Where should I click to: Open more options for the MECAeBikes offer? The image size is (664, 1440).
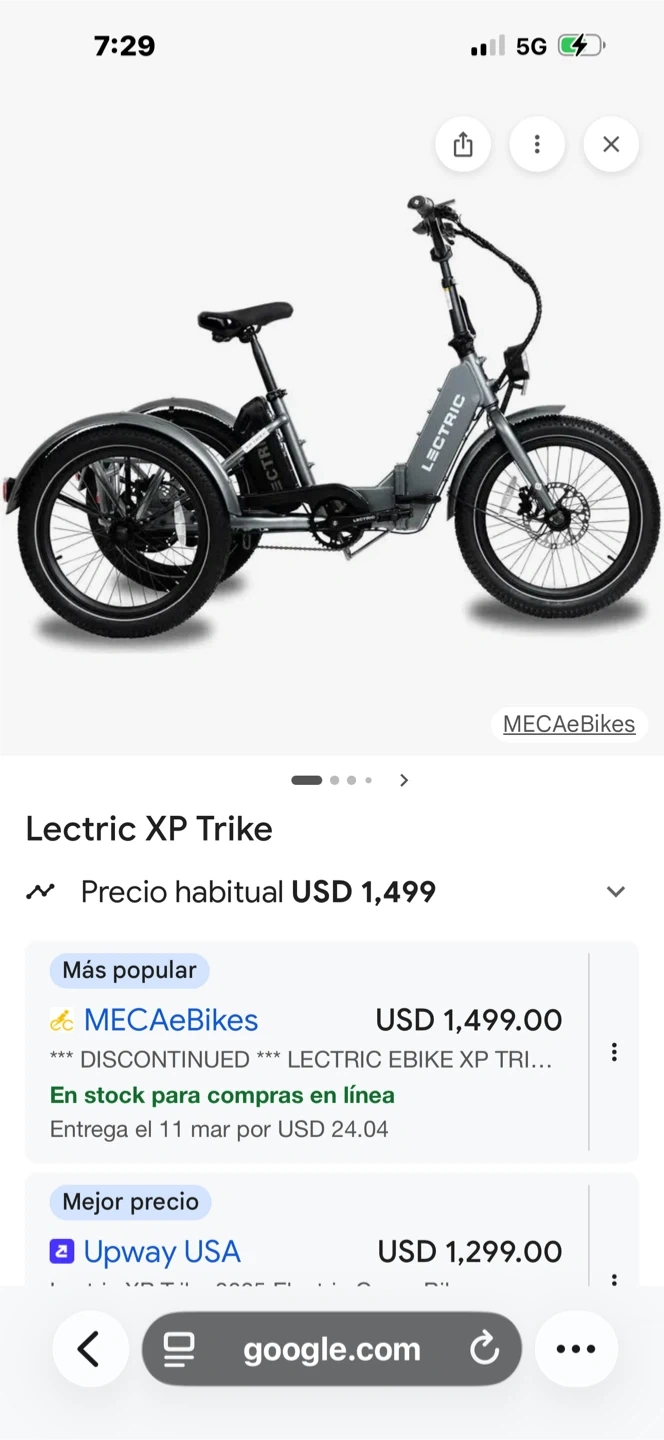pyautogui.click(x=614, y=1052)
